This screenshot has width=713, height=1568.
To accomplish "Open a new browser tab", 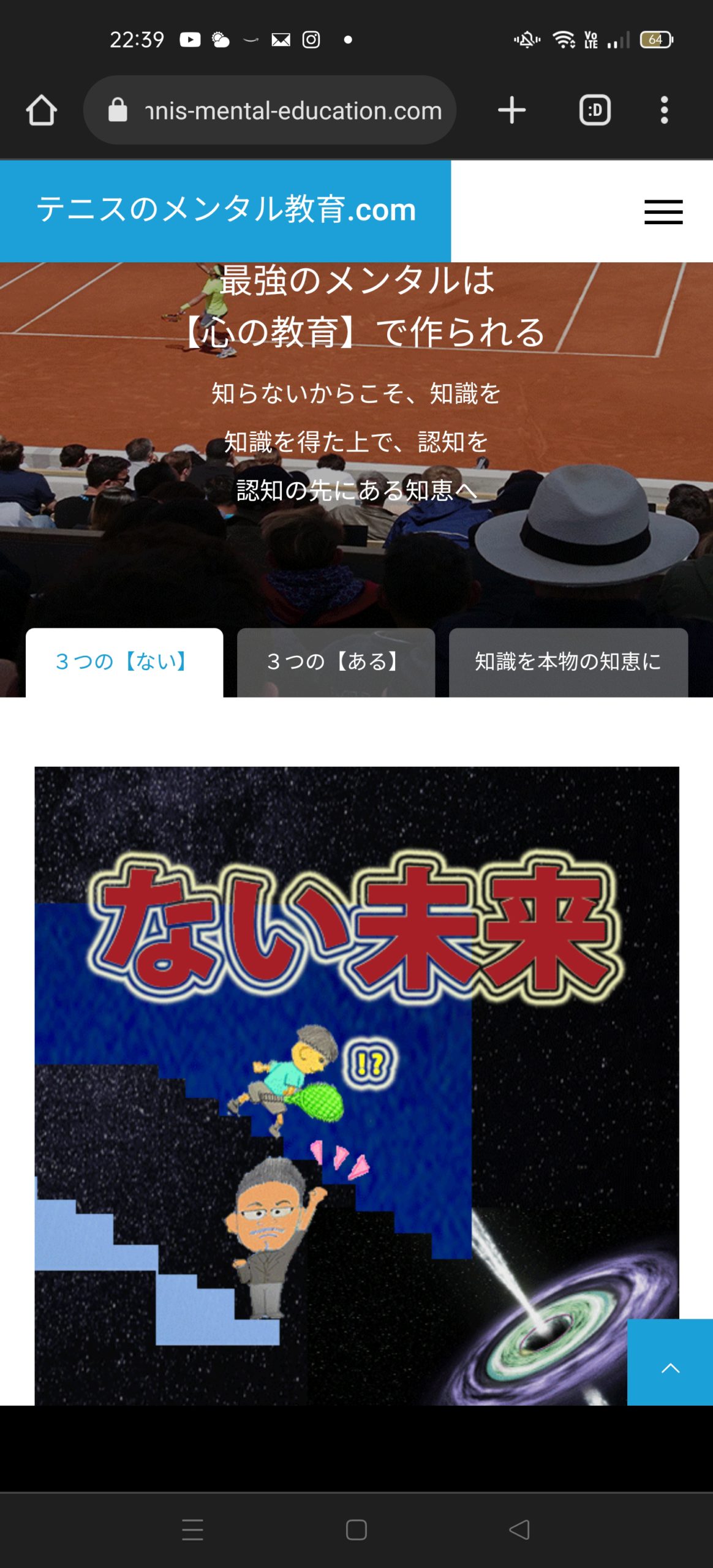I will pyautogui.click(x=511, y=110).
